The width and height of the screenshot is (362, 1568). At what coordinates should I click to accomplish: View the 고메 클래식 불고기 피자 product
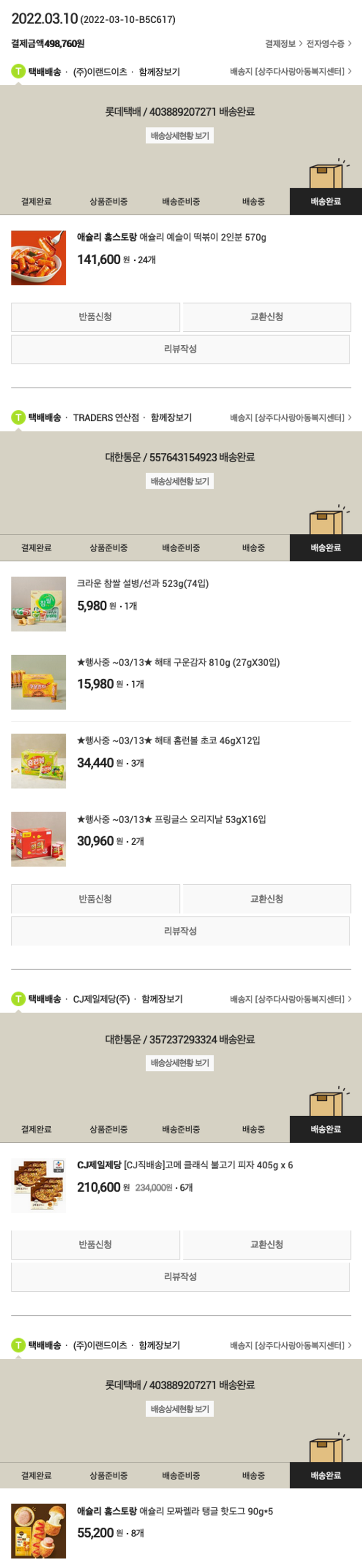pos(185,1165)
